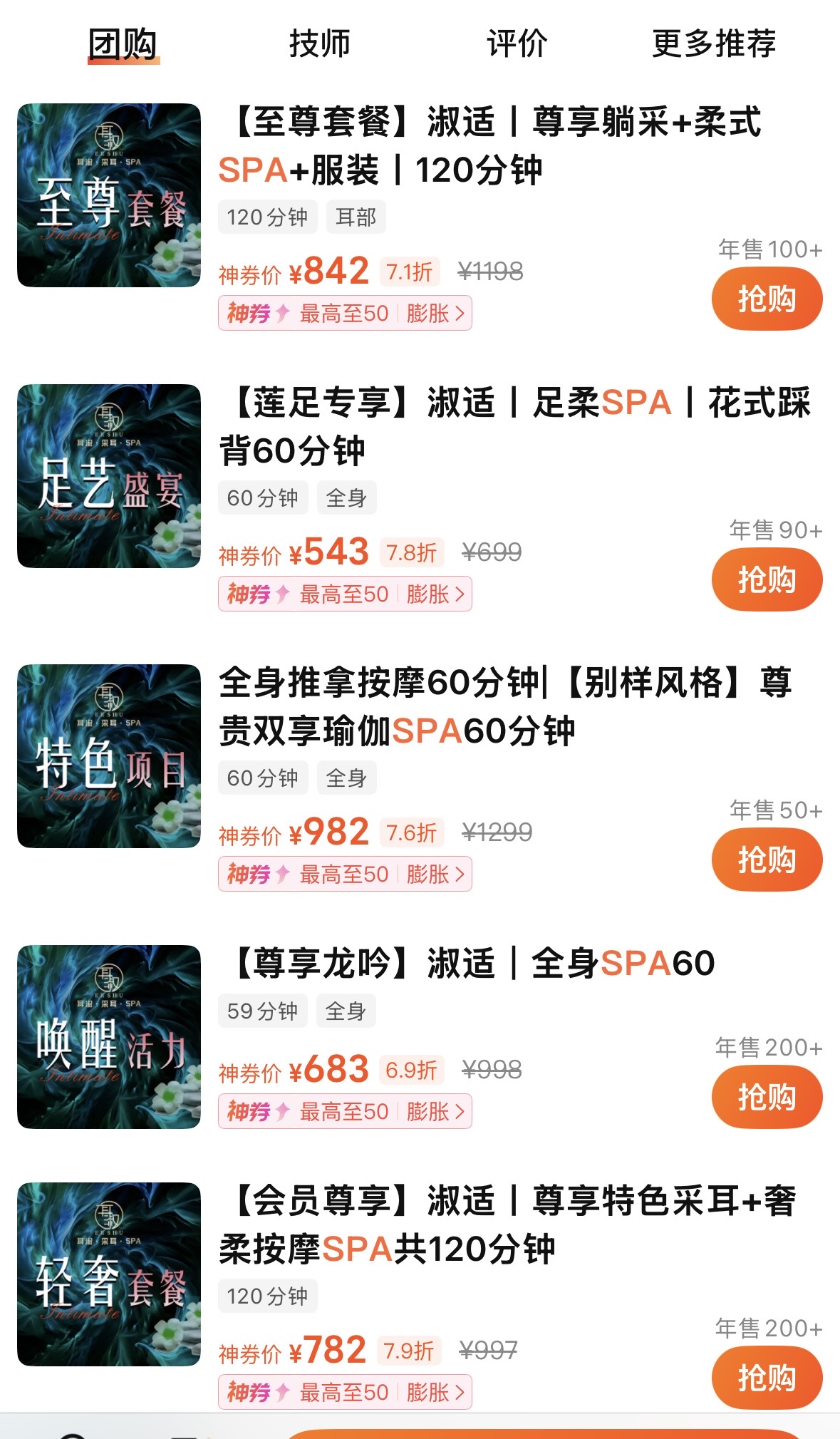View the 足艺盛宴 deal image
This screenshot has height=1439, width=840.
109,476
